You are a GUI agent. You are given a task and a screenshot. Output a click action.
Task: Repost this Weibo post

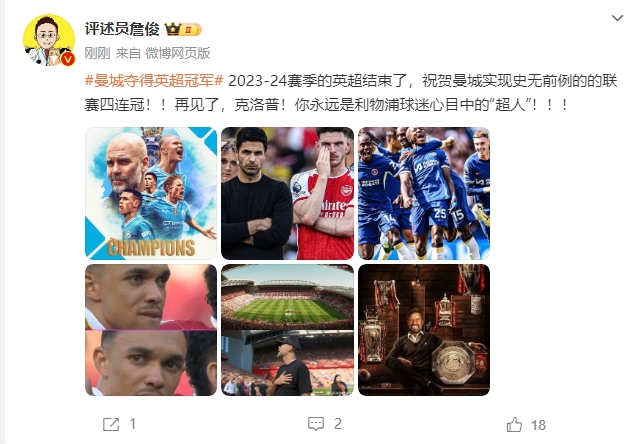click(x=118, y=424)
